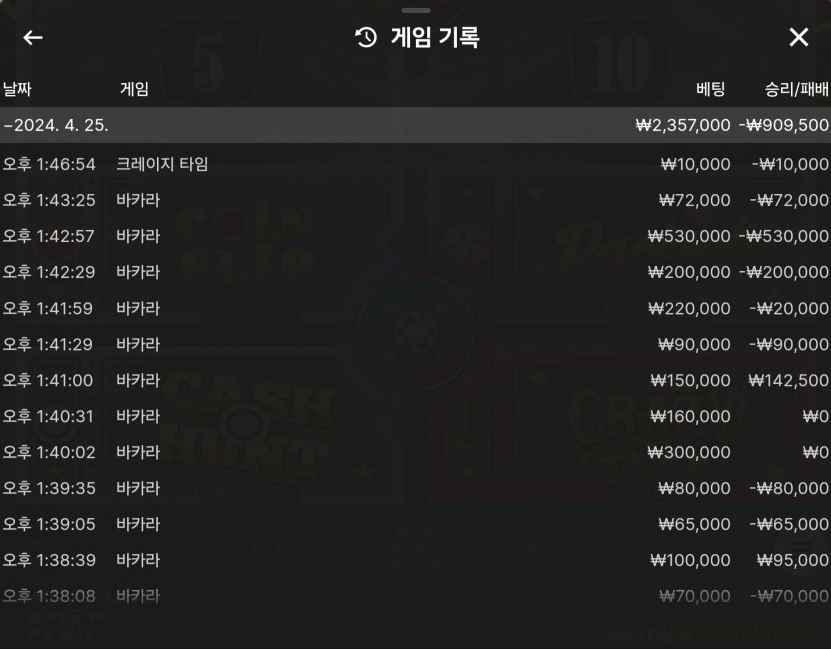View the 1:41:00 바카라 winning round
This screenshot has height=650, width=831.
[415, 380]
